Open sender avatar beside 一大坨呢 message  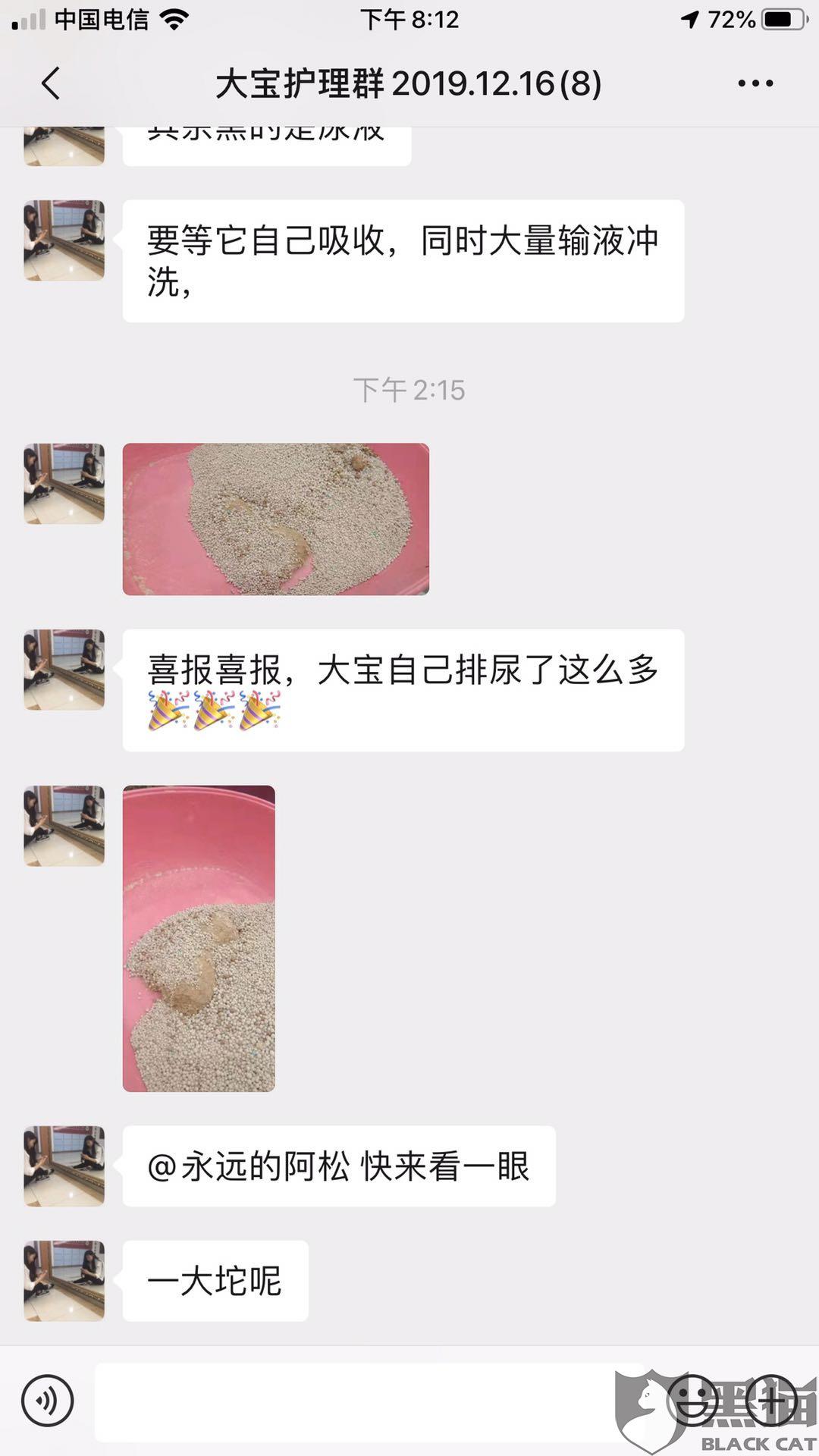tap(64, 1281)
